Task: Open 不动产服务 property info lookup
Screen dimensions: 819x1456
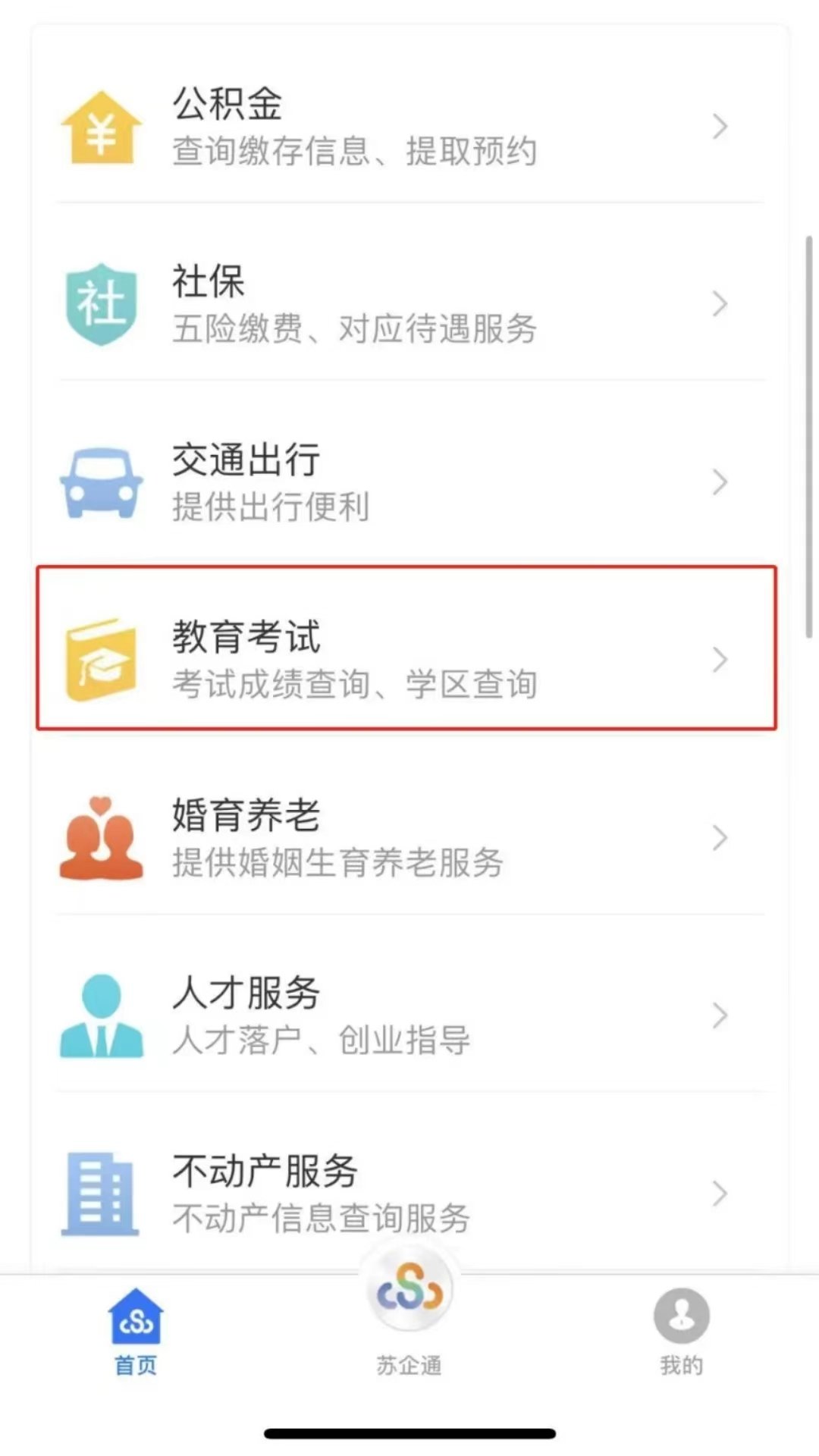Action: click(409, 1193)
